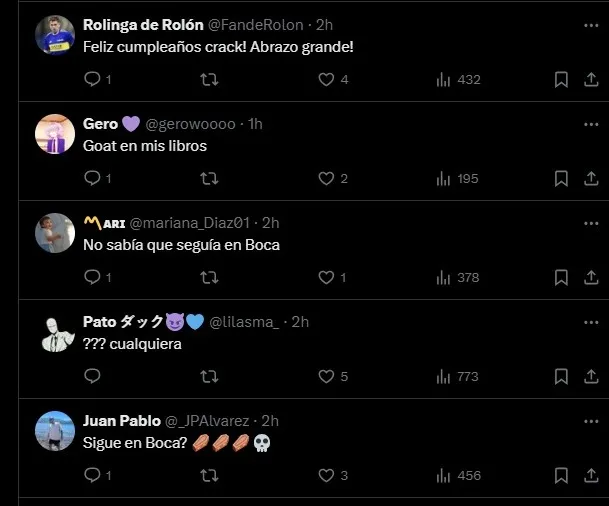The width and height of the screenshot is (609, 506).
Task: Like Juan Pablo's "Sigue en Boca?" tweet
Action: [326, 476]
